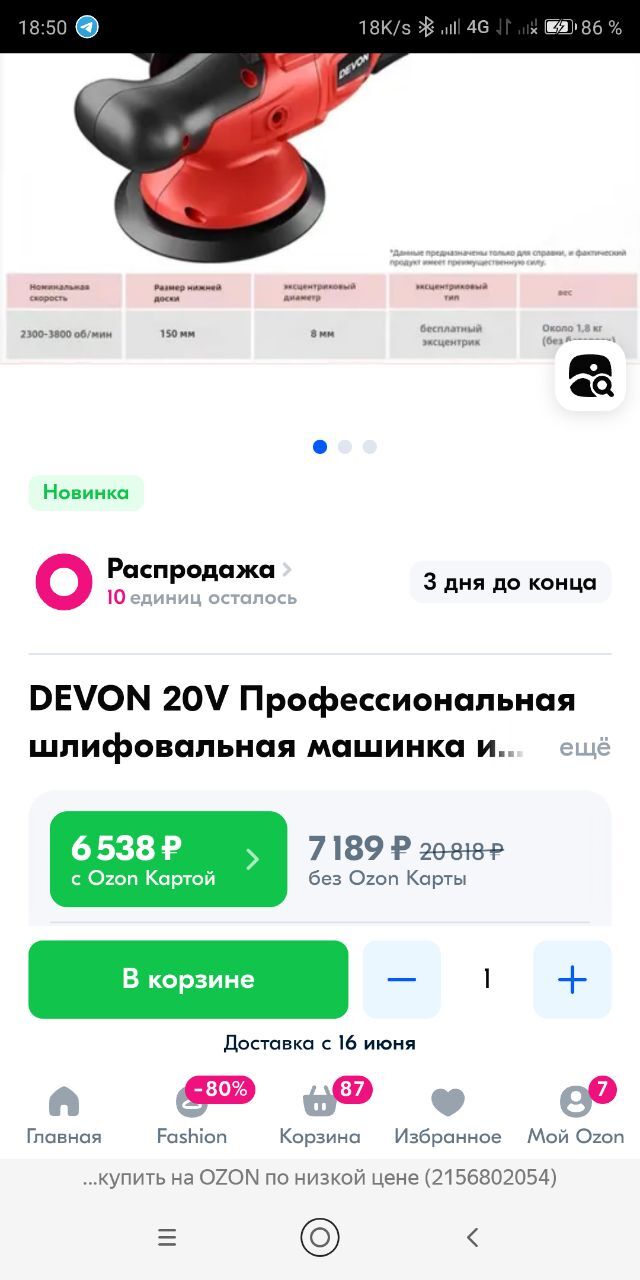Tap the В корзине button

point(188,979)
